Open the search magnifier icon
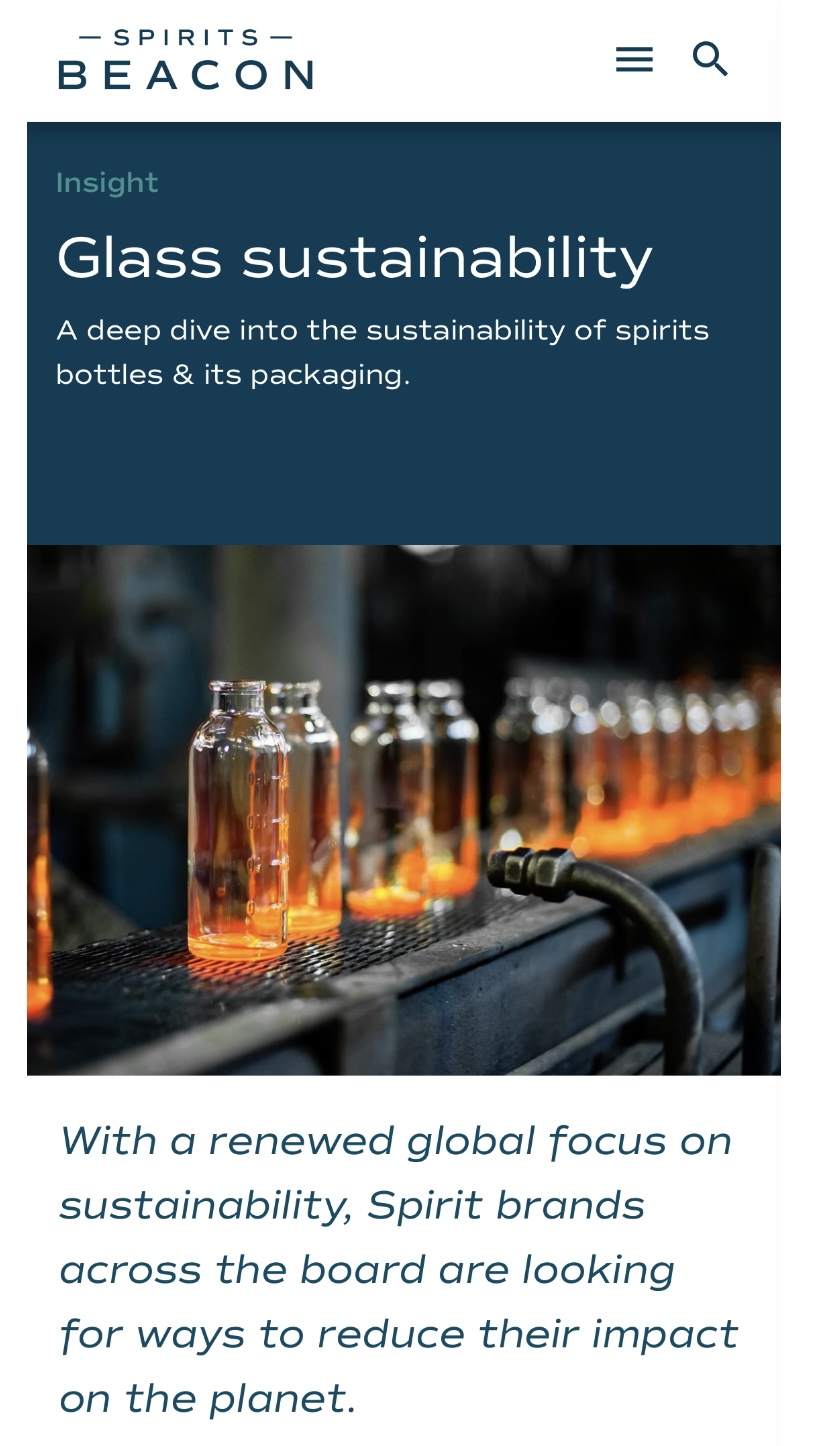Image resolution: width=813 pixels, height=1446 pixels. pos(710,60)
